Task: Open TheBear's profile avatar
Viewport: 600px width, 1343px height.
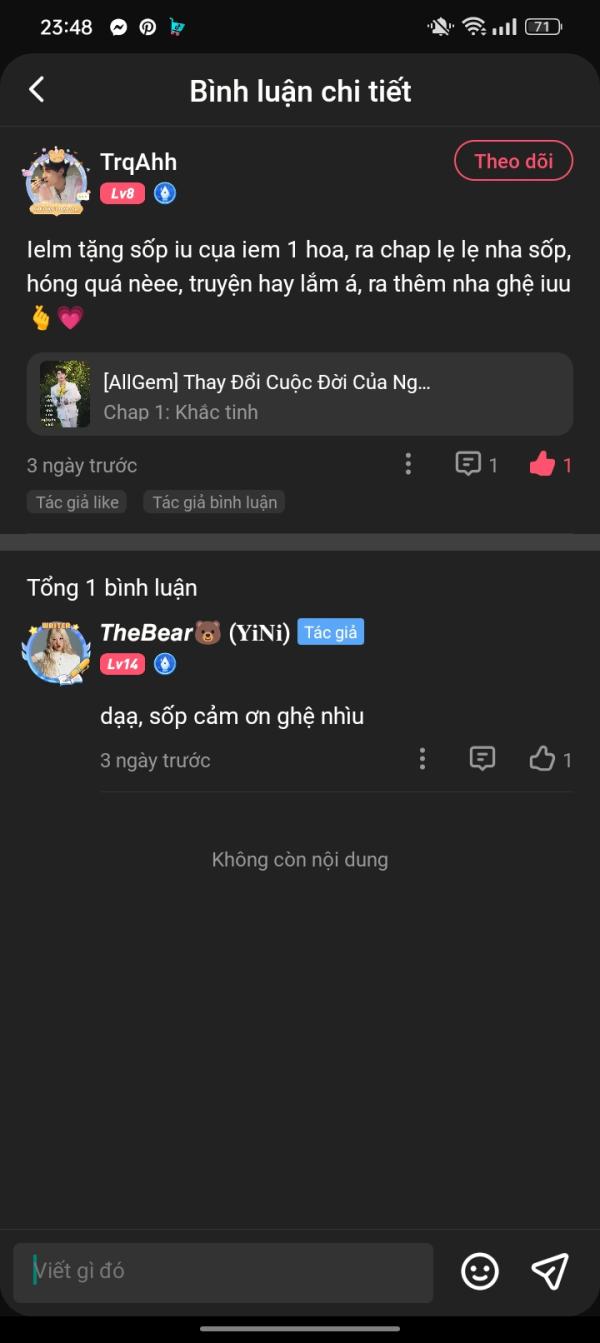Action: (x=56, y=653)
